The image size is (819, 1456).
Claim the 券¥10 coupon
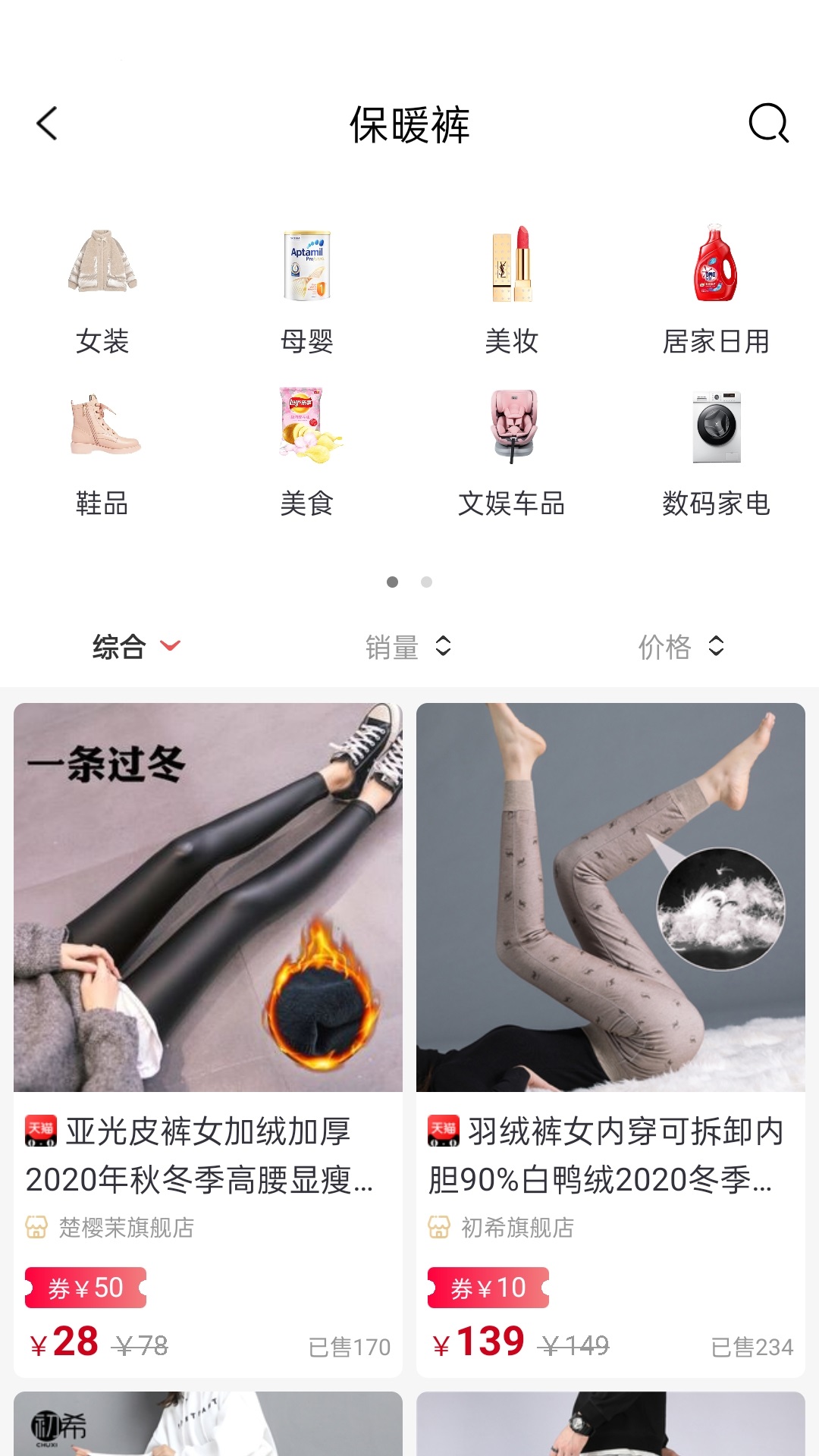click(488, 1288)
